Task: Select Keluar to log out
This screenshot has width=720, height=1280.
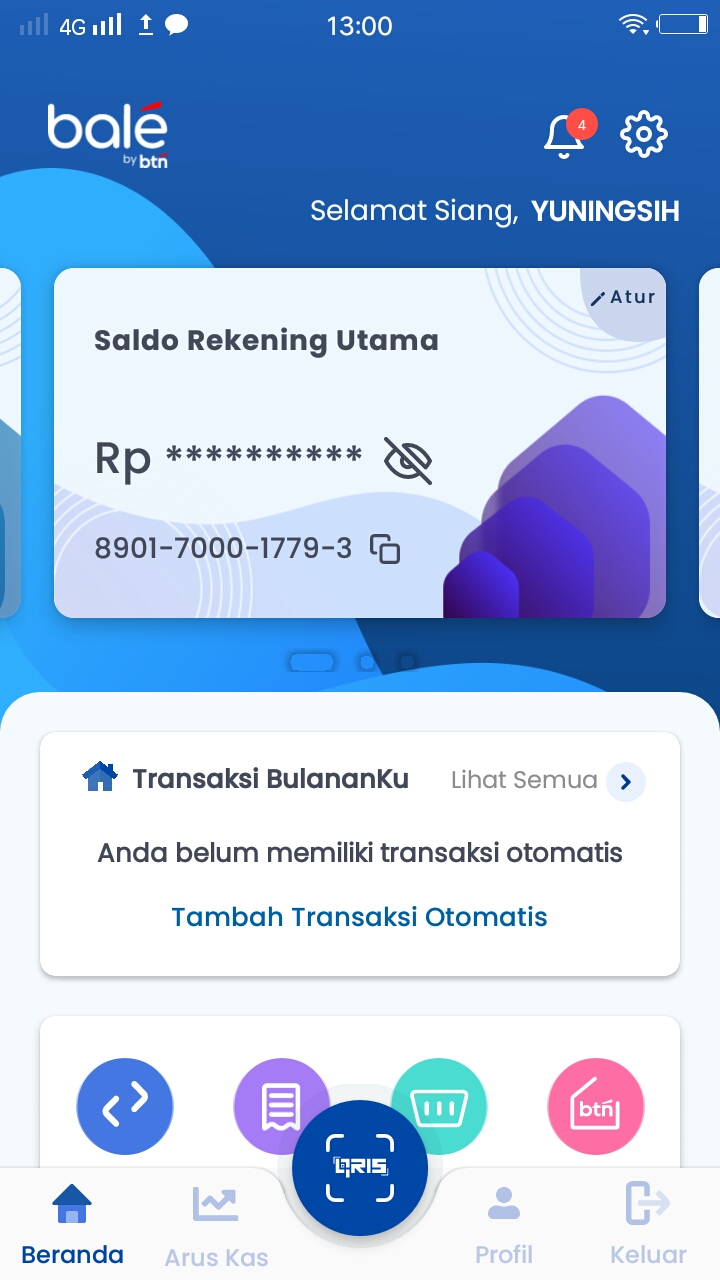Action: point(648,1225)
